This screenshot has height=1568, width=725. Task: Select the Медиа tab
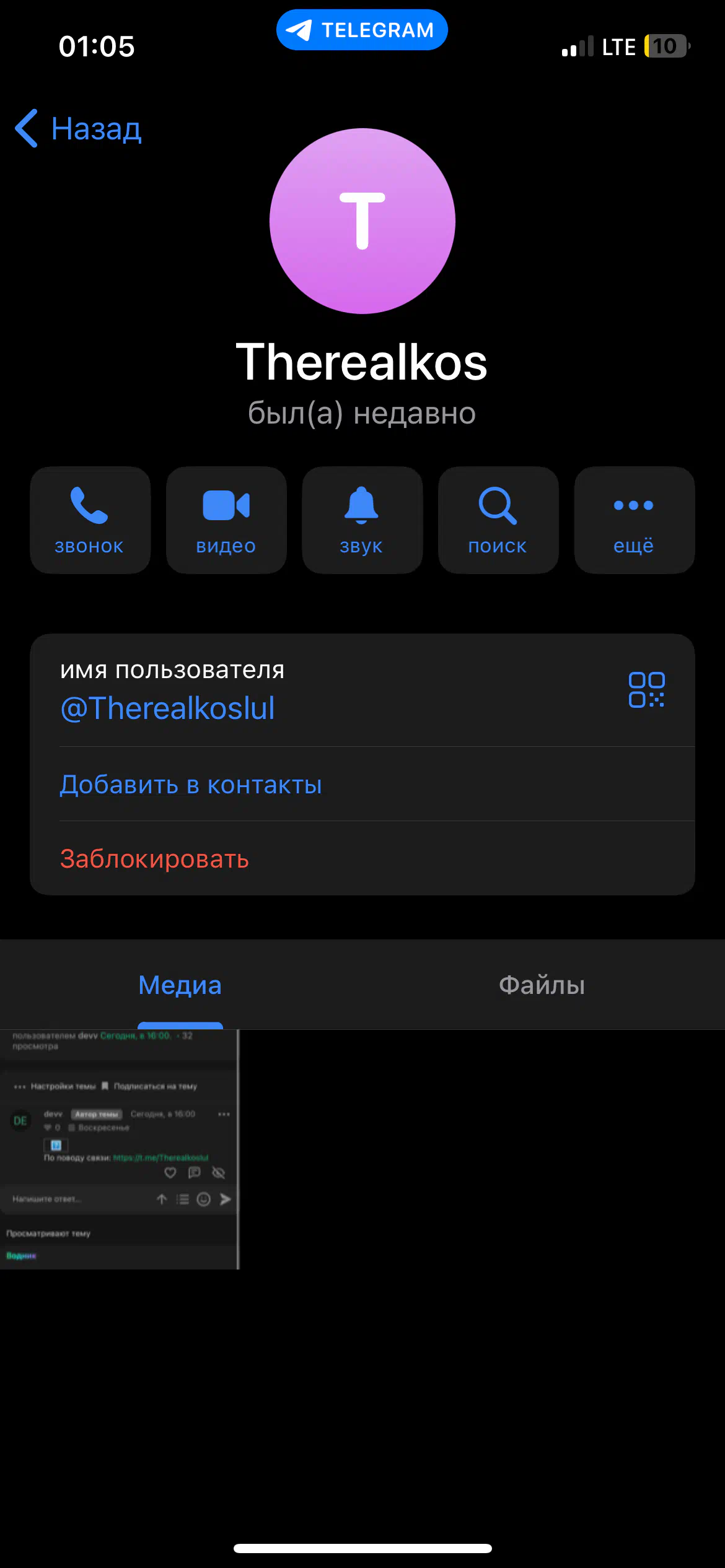[x=180, y=985]
